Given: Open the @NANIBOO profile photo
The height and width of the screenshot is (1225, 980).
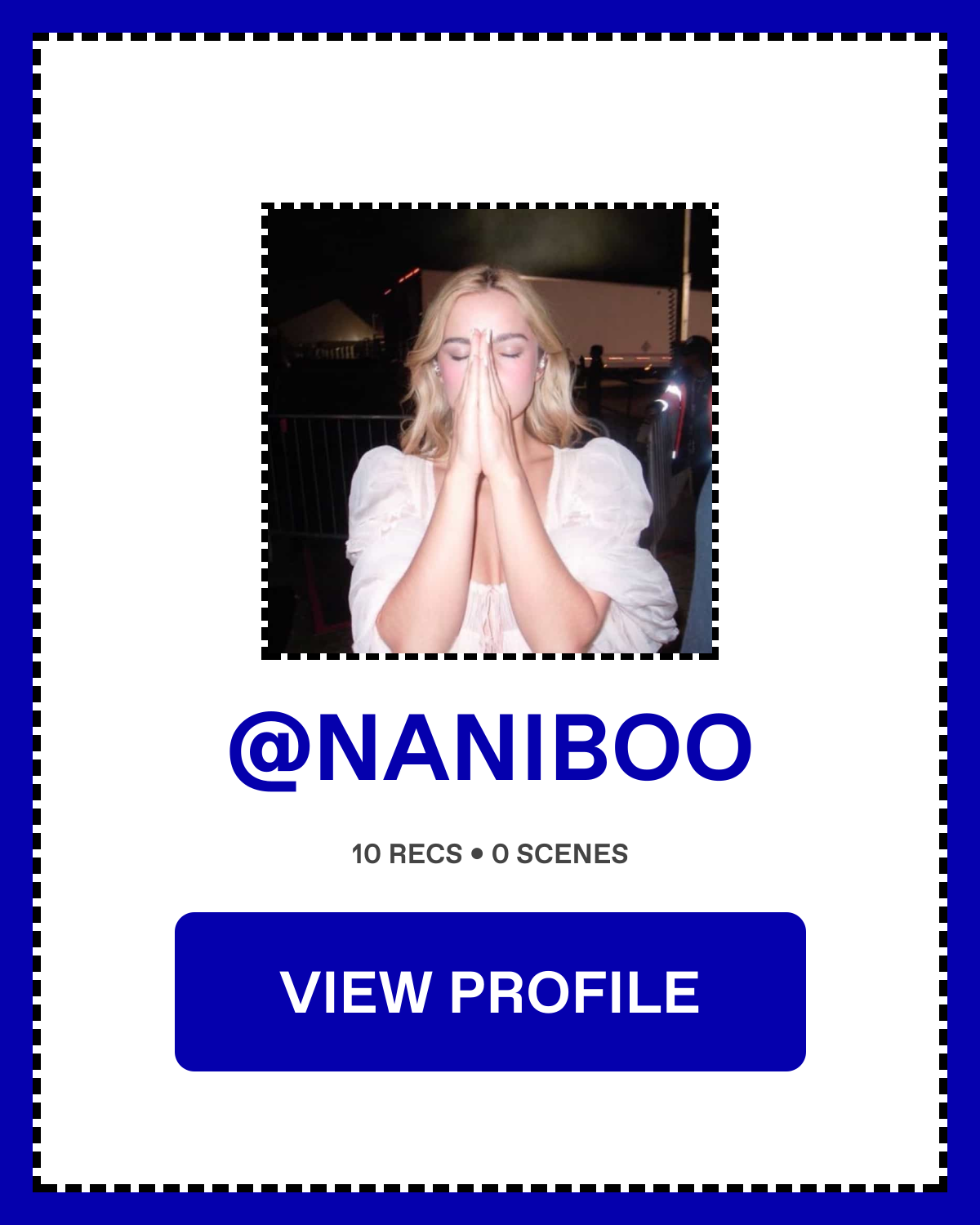Looking at the screenshot, I should (x=490, y=431).
